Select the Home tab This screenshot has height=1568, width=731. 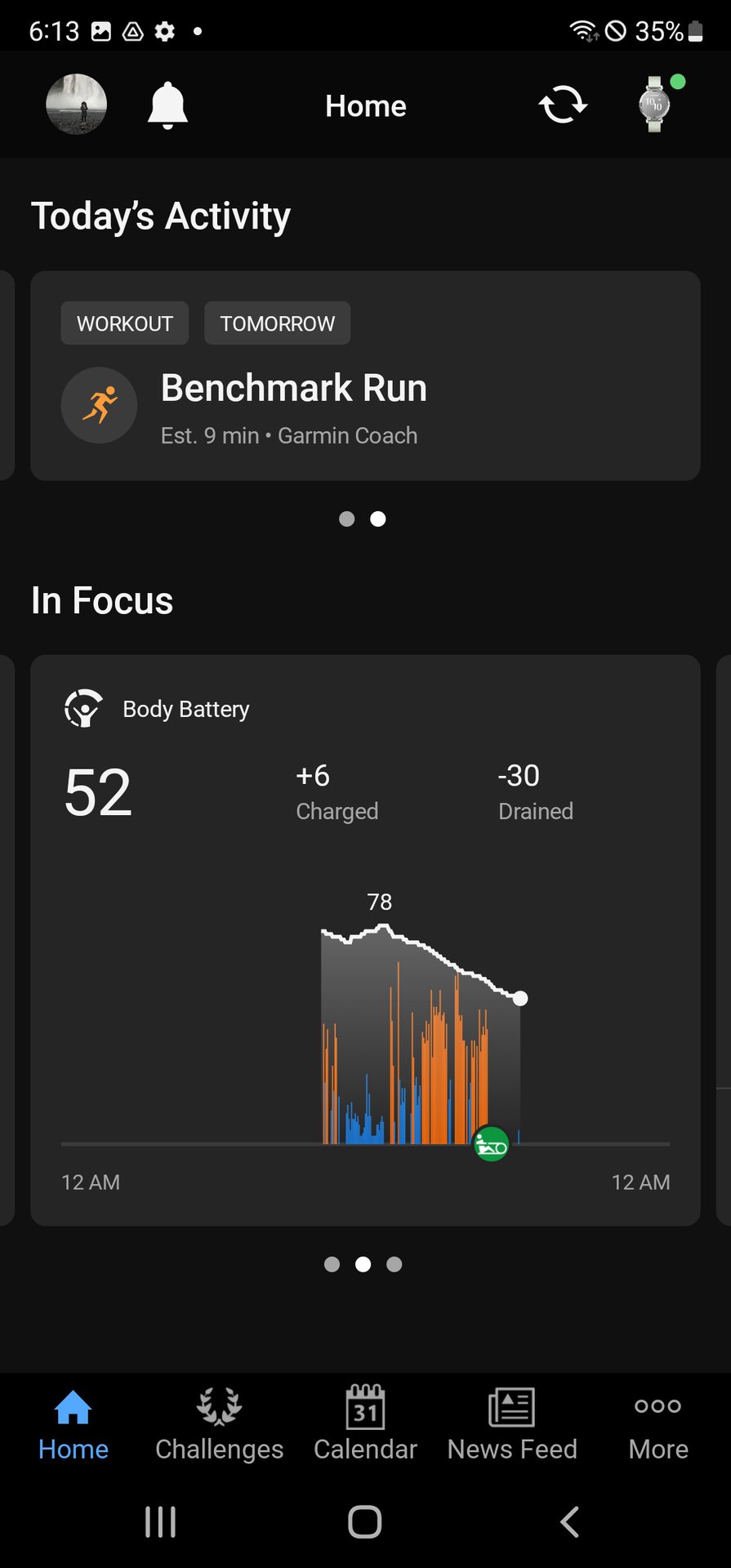[74, 1424]
